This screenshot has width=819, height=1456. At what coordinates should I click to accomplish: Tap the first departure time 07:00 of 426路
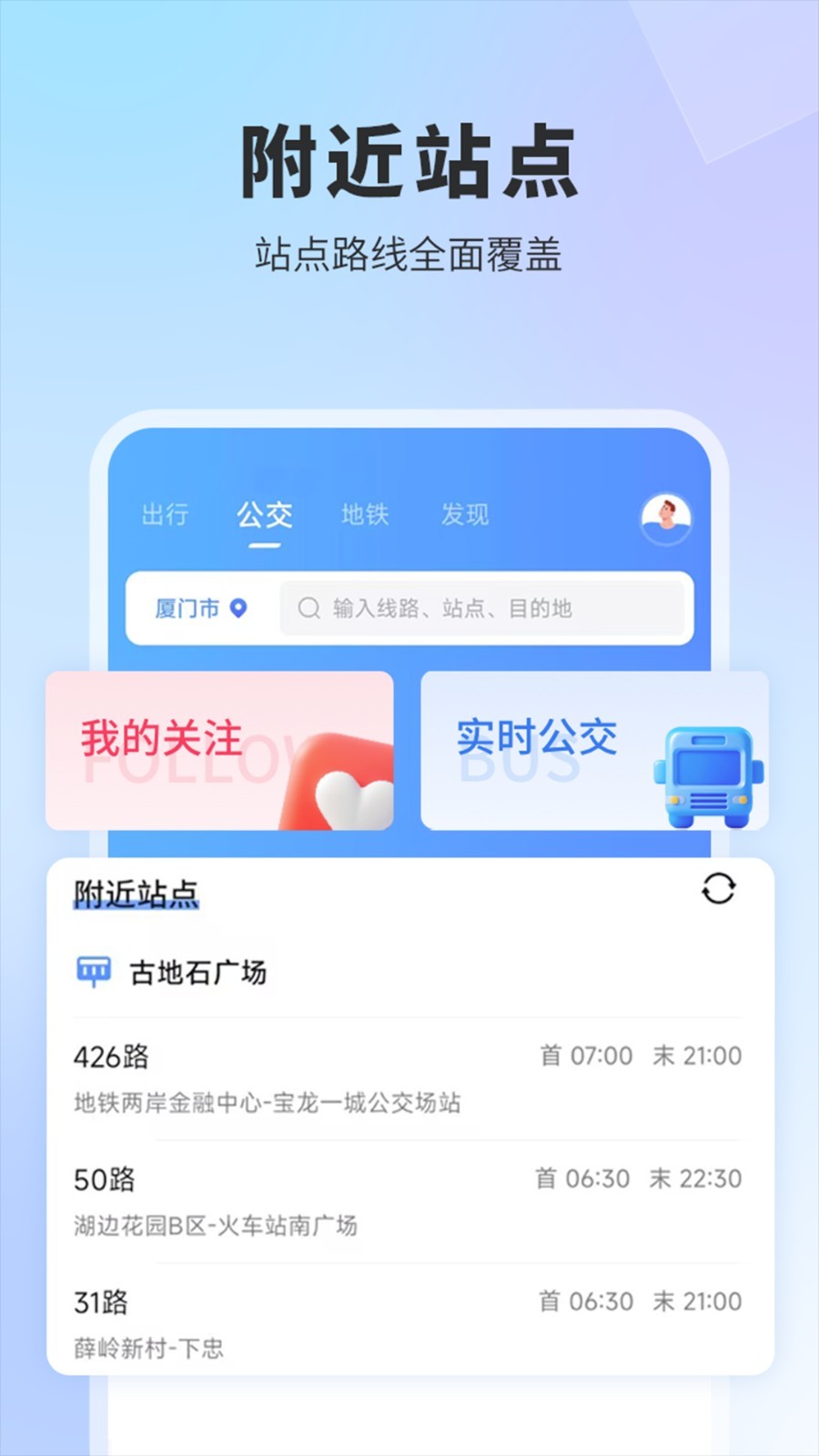(x=603, y=1057)
